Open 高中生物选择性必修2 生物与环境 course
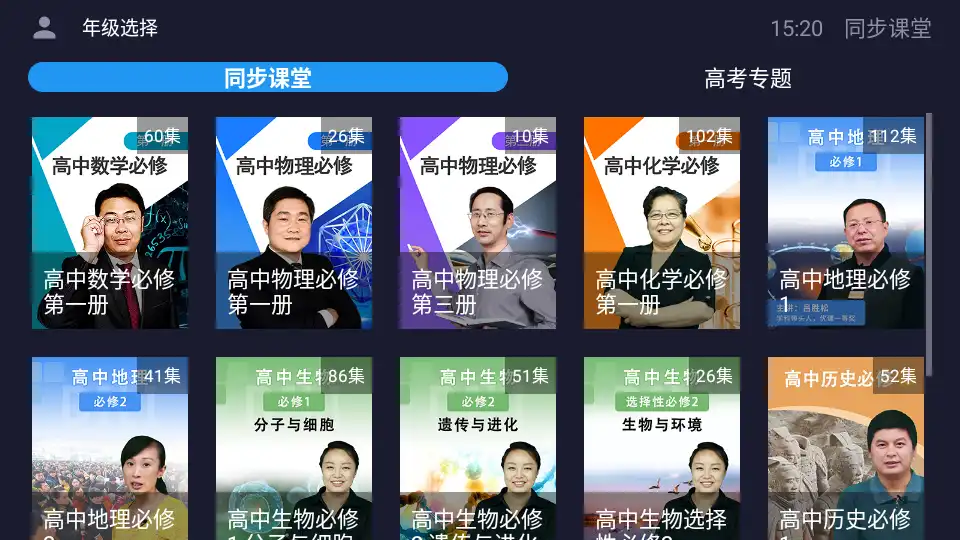This screenshot has width=960, height=540. point(662,448)
